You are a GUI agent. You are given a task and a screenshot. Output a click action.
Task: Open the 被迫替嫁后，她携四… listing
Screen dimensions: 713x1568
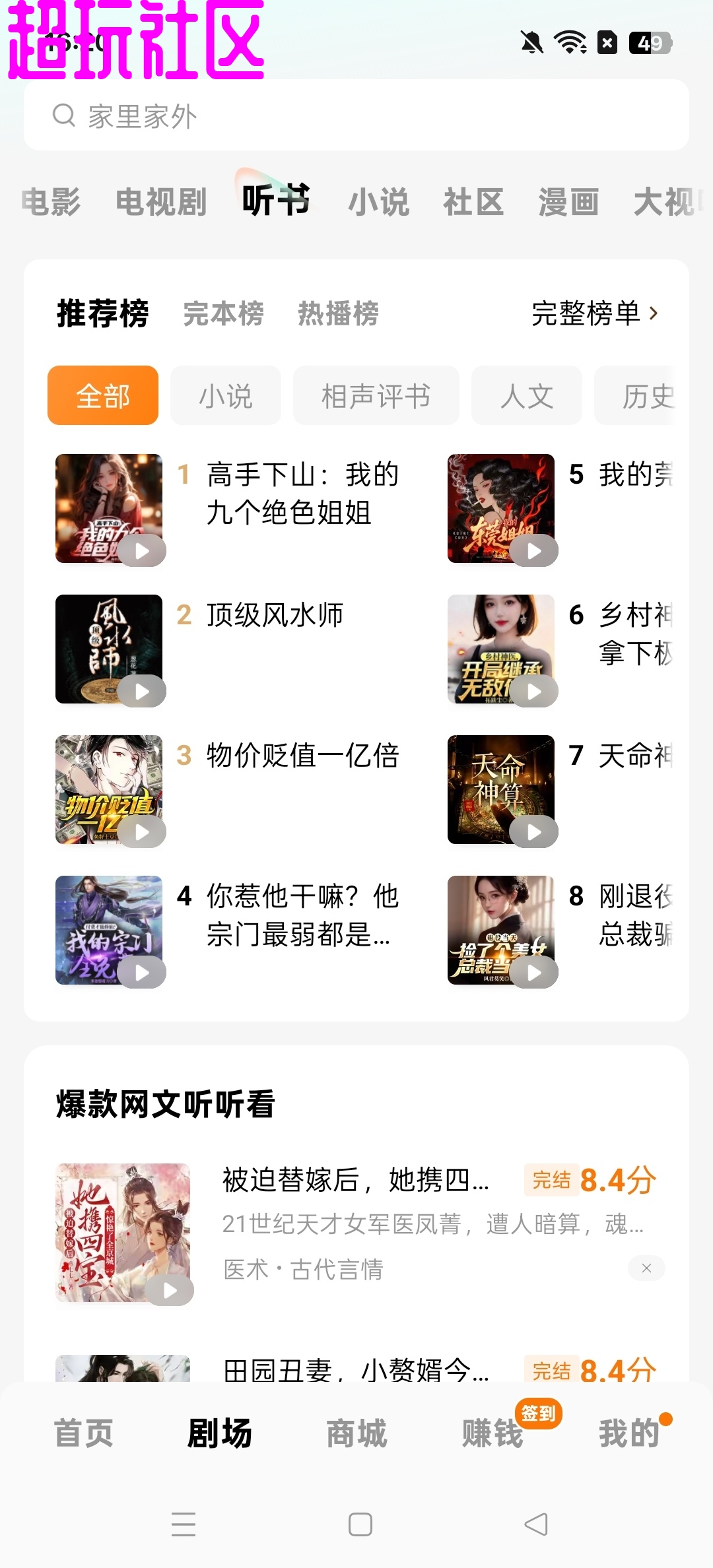pos(355,1180)
